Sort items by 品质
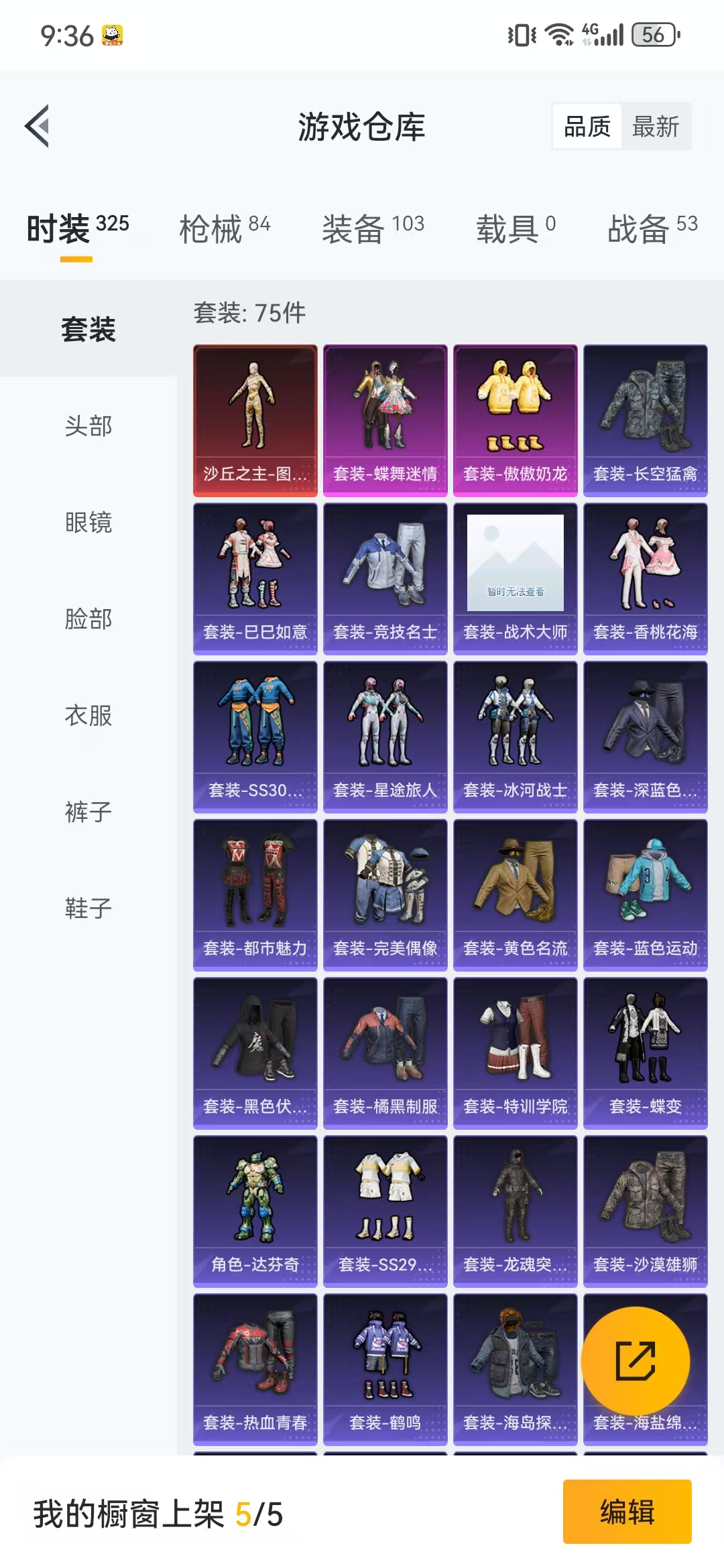Screen dimensions: 724x1568 [587, 126]
